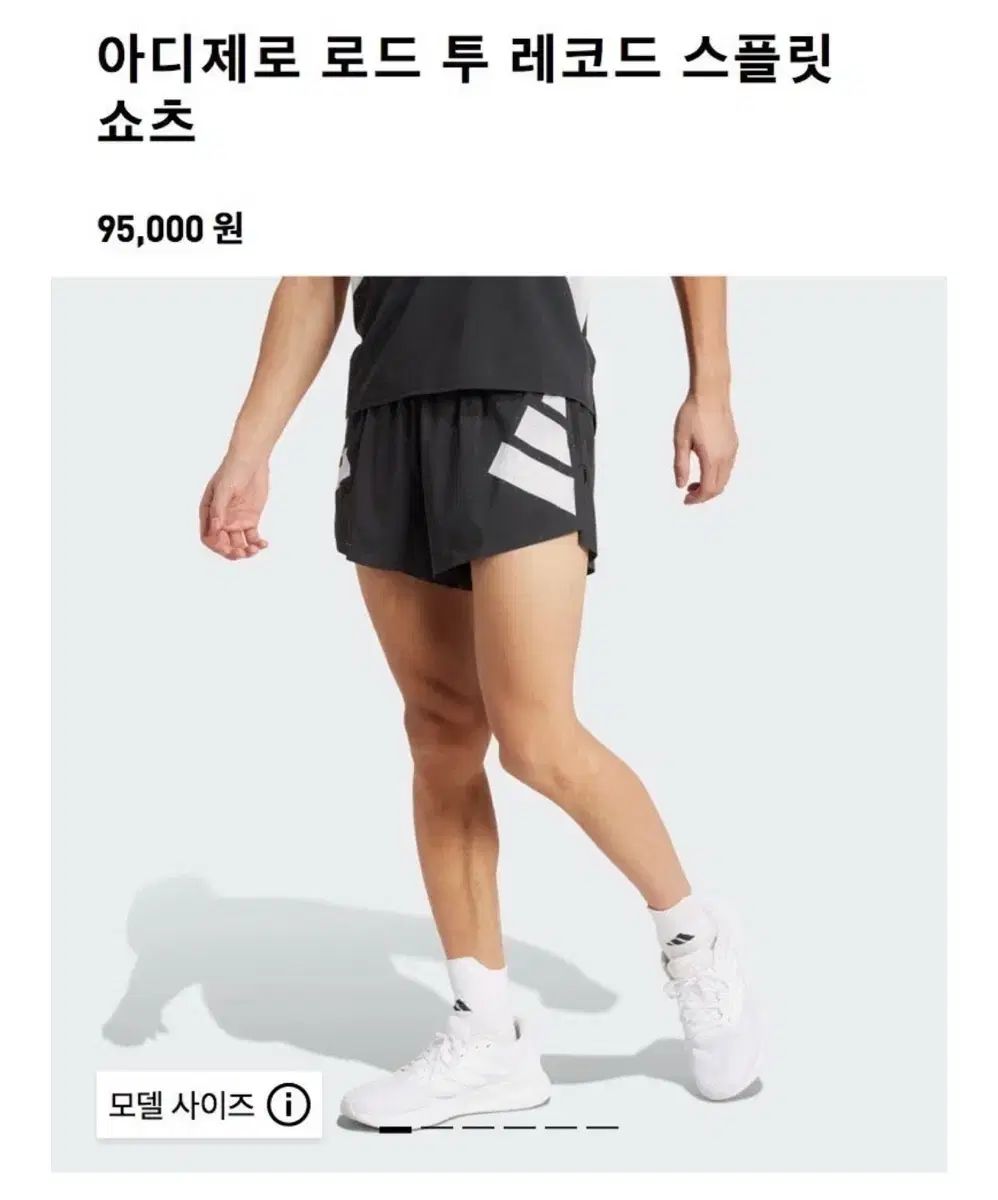Jump to the second image indicator dash
The height and width of the screenshot is (1200, 998).
click(x=438, y=1128)
